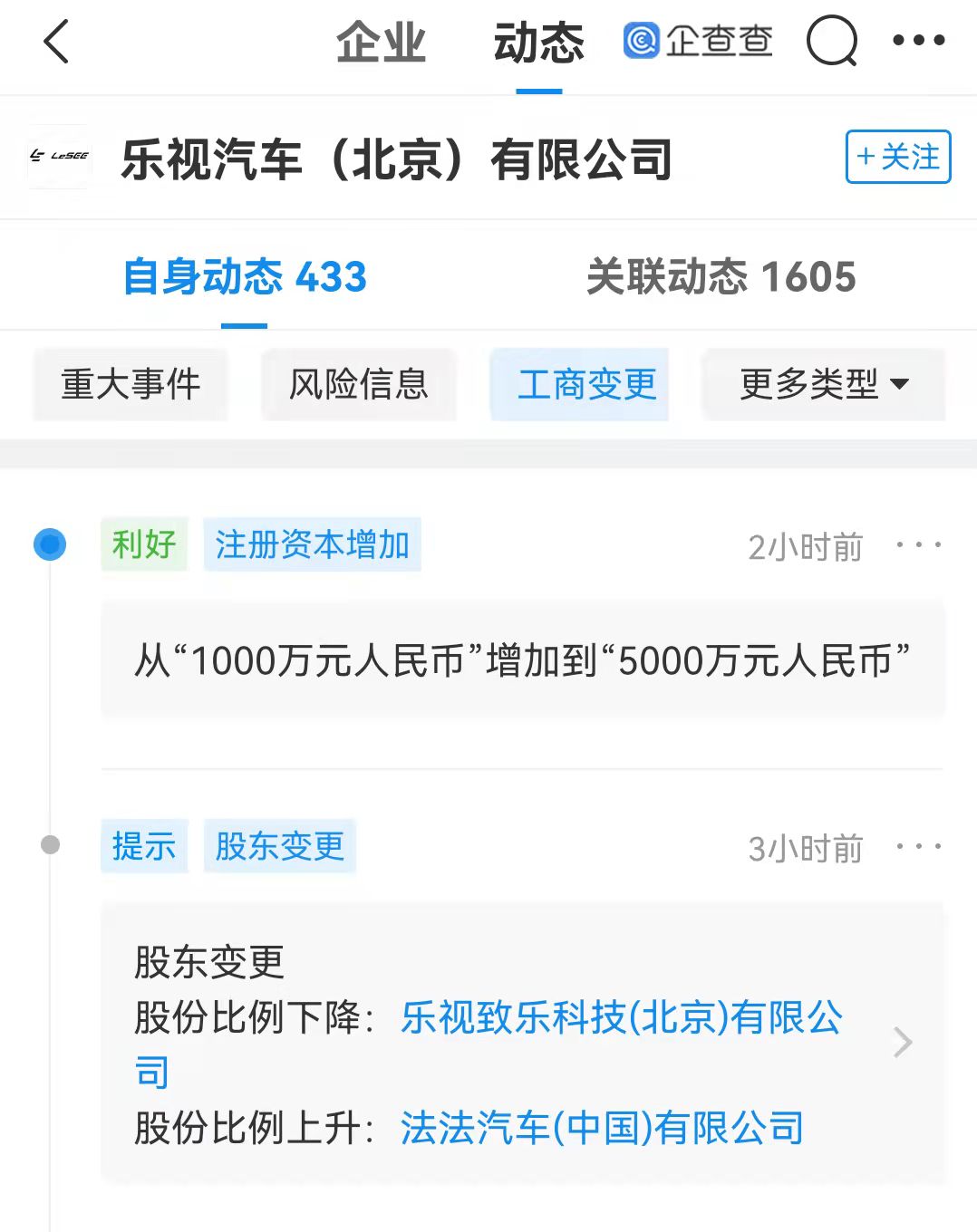Tap the capital increase detail card
This screenshot has height=1232, width=977.
point(522,659)
